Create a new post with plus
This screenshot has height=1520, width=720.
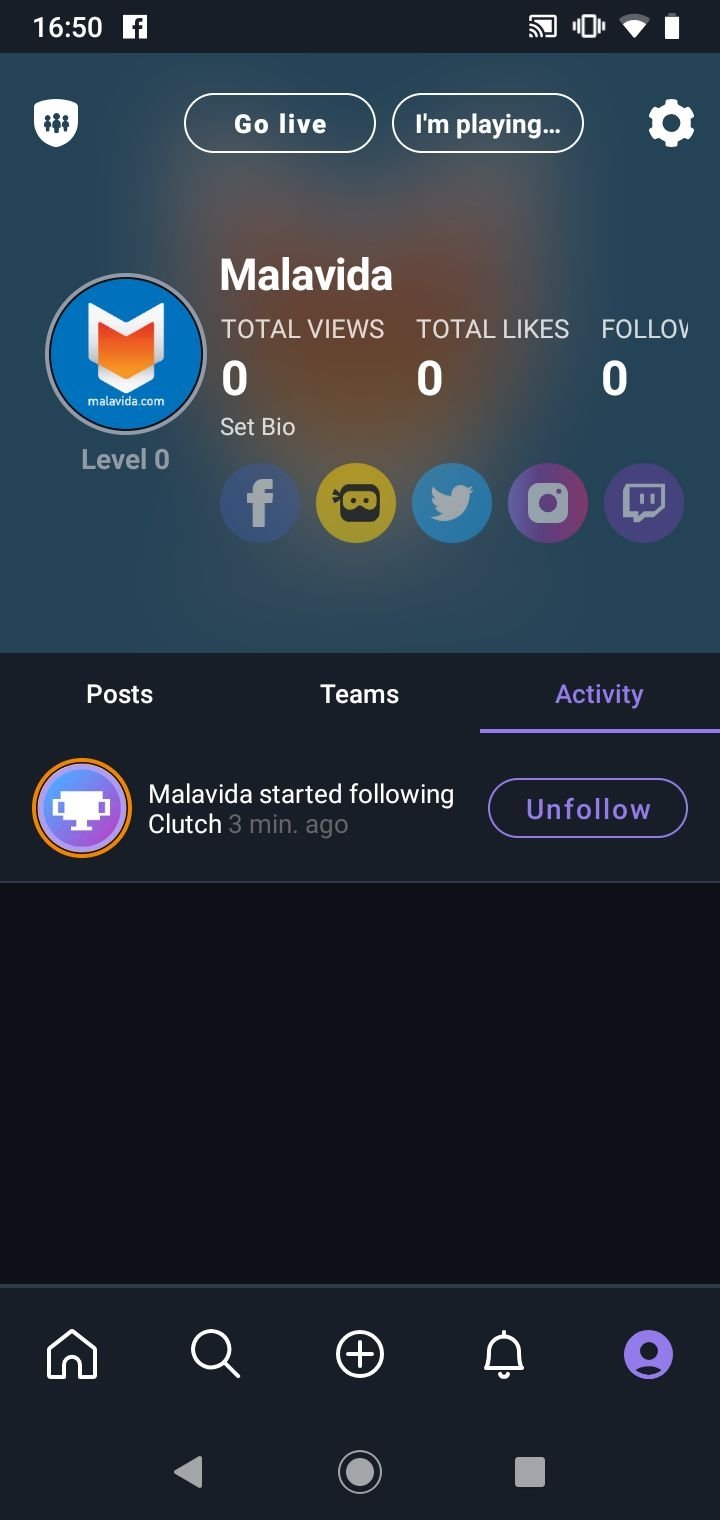click(x=360, y=1355)
